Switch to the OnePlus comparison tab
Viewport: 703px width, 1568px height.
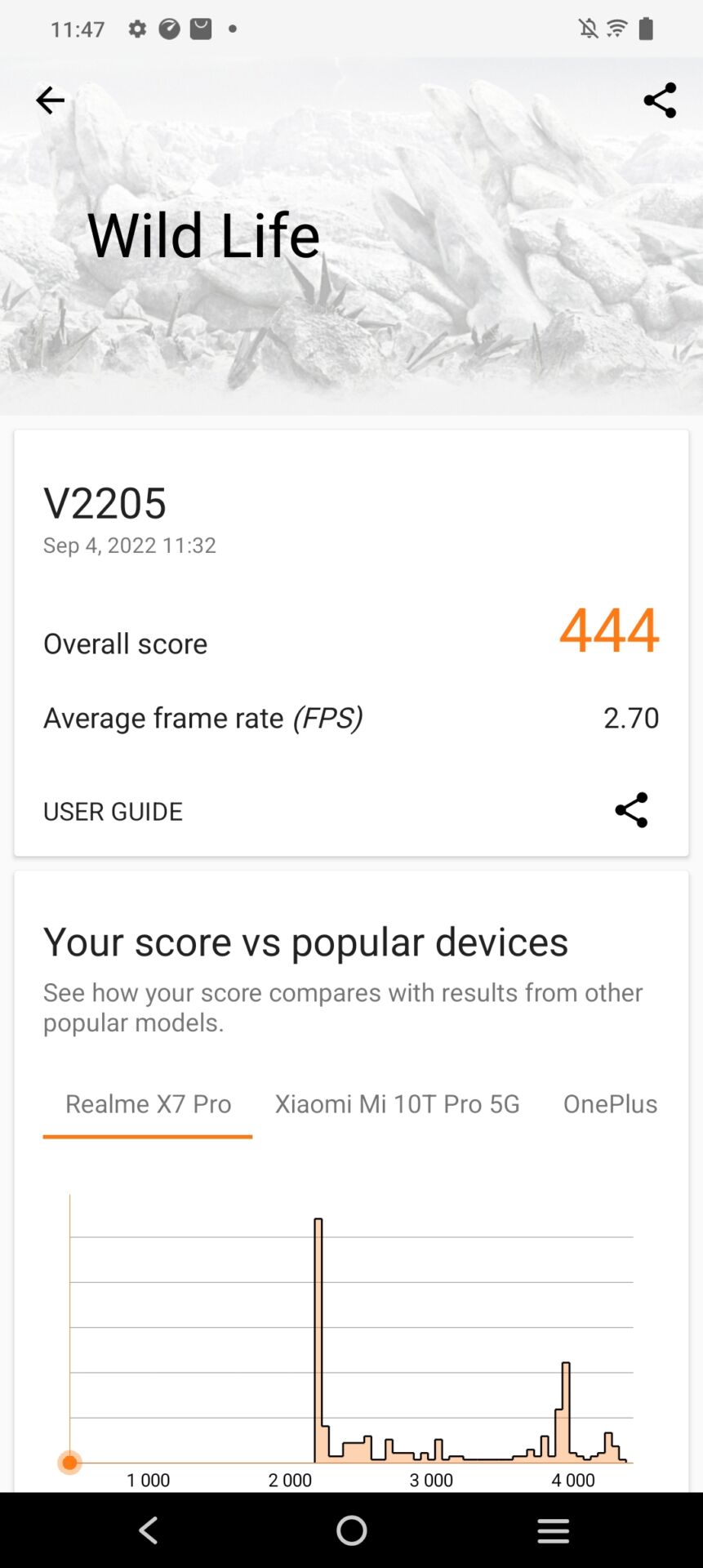pyautogui.click(x=610, y=1104)
